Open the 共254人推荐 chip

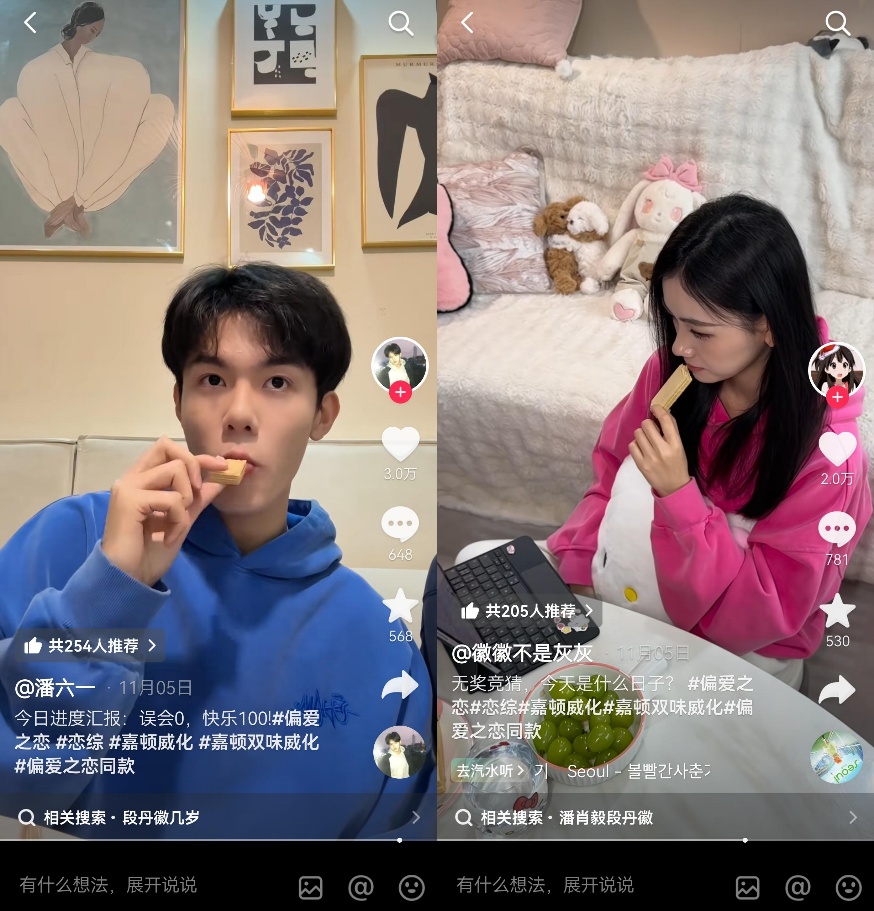91,646
